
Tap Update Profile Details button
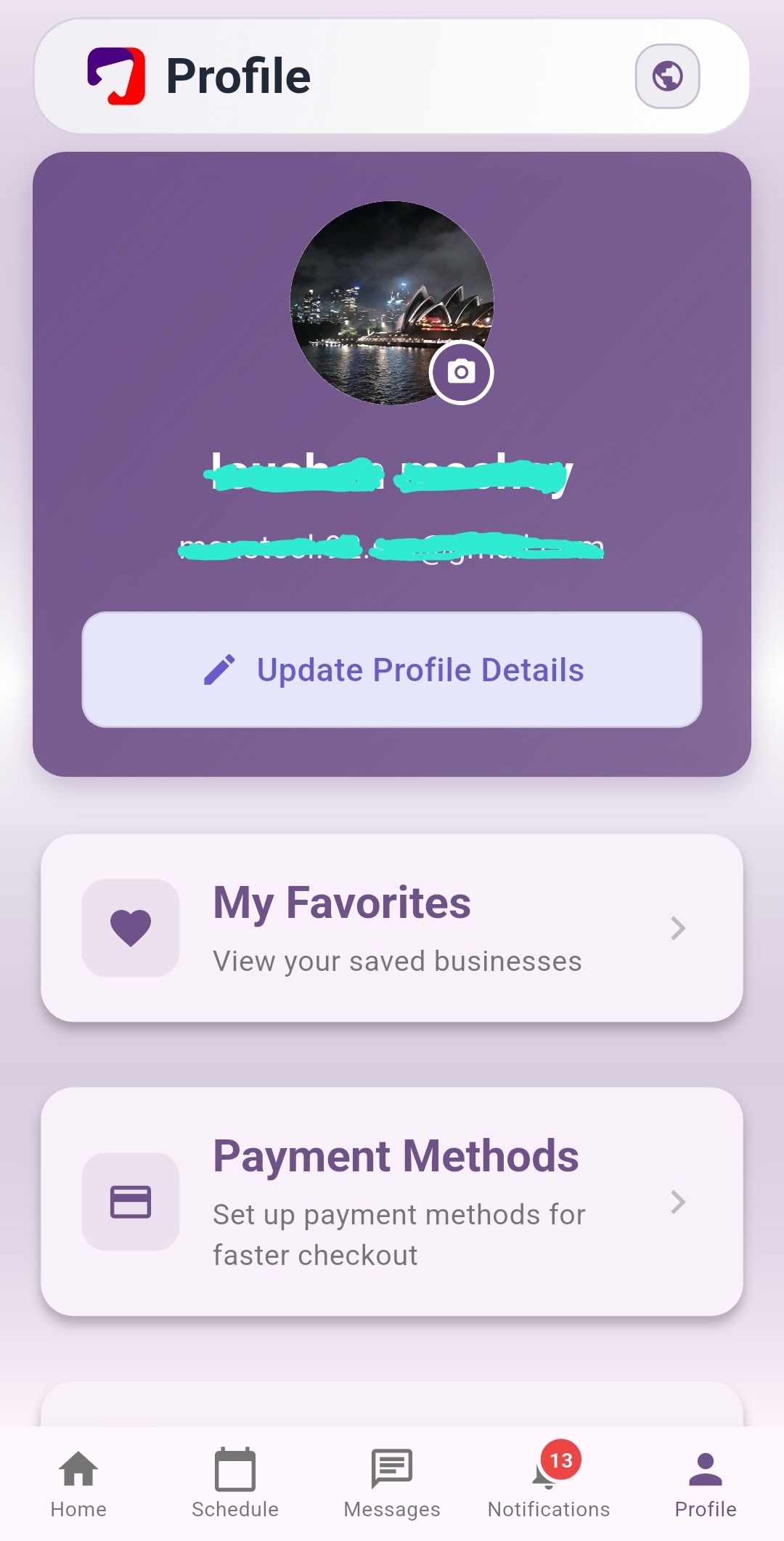(x=392, y=670)
